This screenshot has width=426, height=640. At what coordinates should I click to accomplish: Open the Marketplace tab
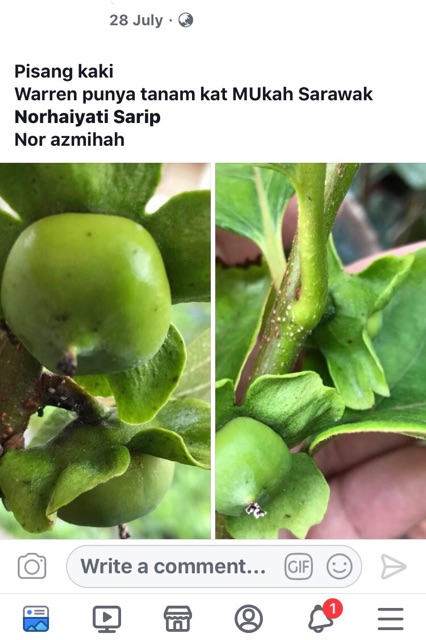click(178, 619)
